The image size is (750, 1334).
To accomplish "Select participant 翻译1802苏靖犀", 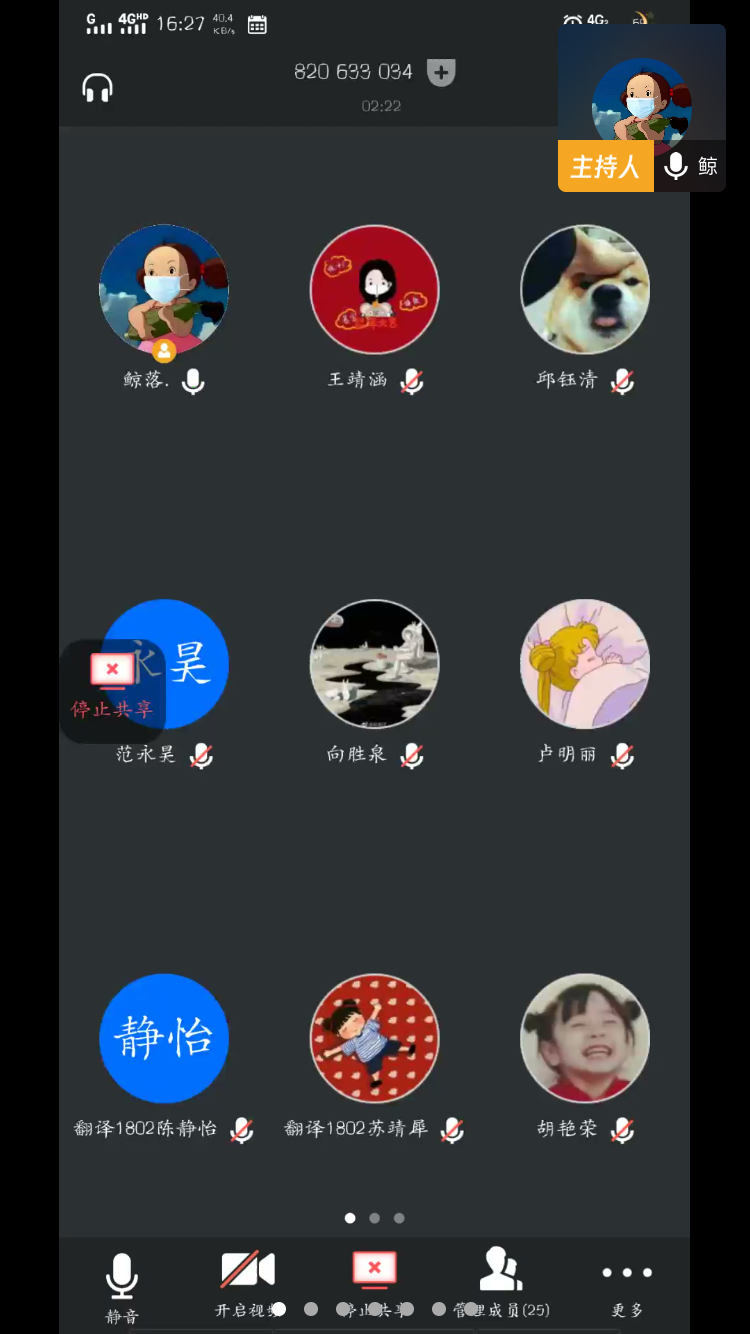I will tap(375, 1038).
